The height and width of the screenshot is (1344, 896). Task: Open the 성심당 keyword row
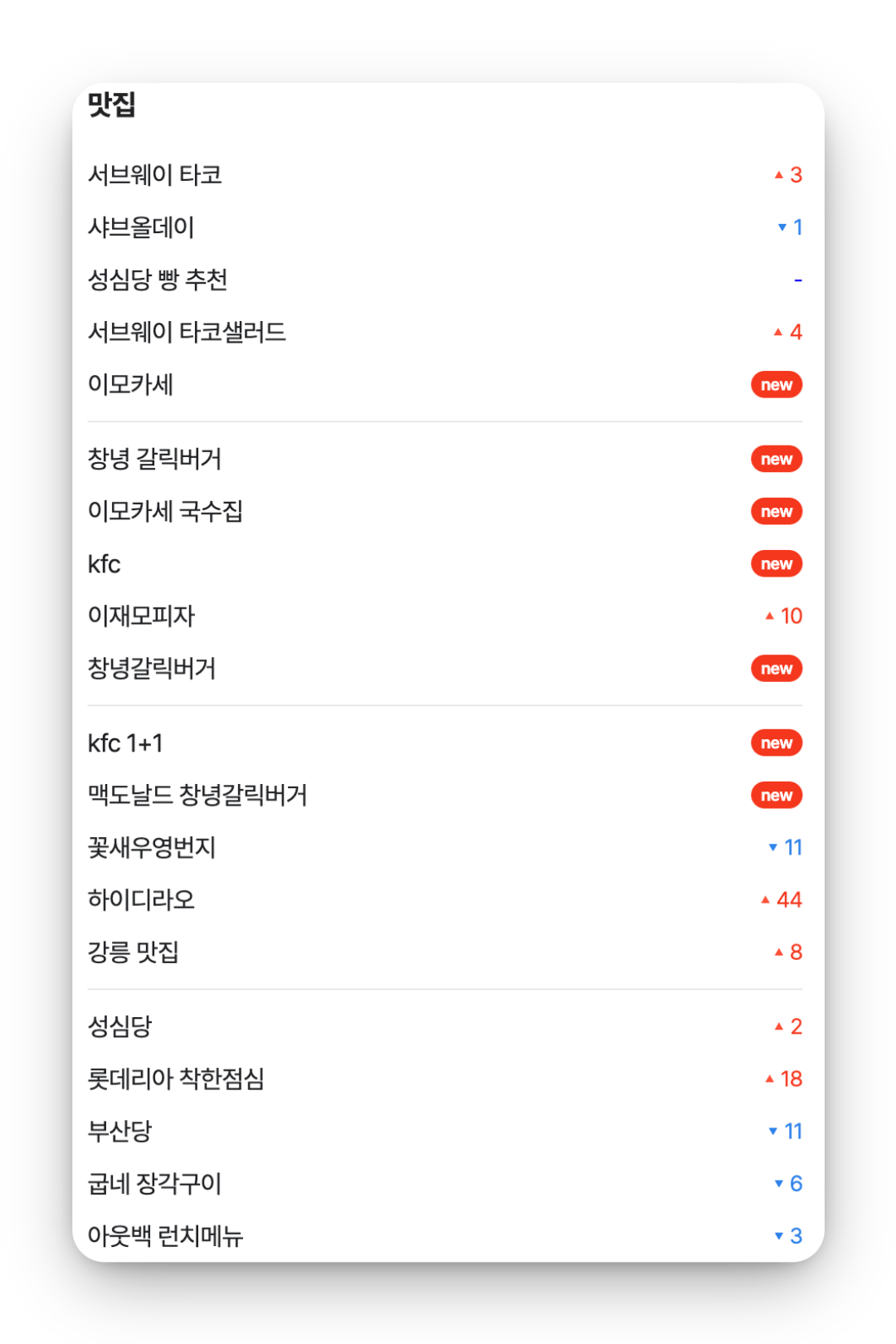tap(120, 1026)
